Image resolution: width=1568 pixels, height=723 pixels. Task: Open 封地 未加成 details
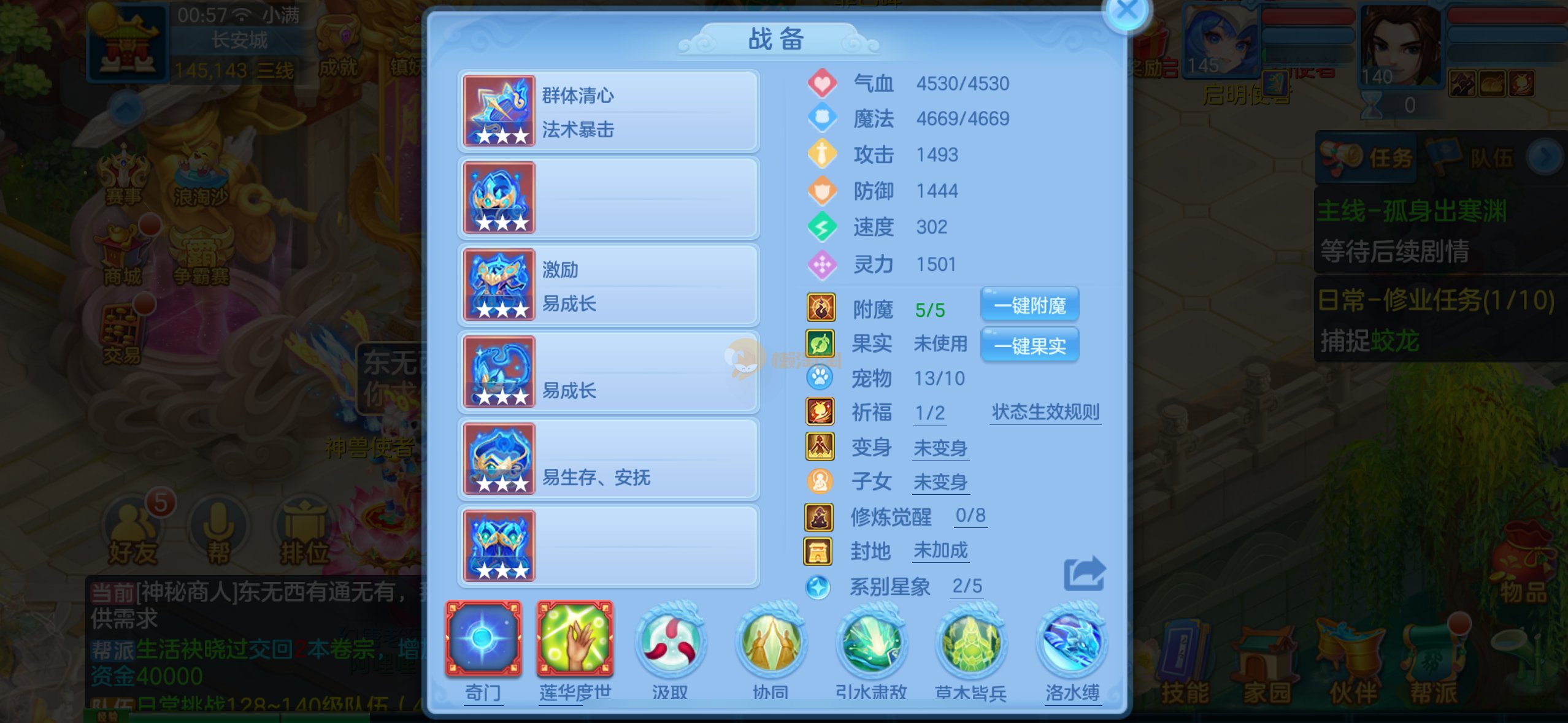[x=940, y=551]
